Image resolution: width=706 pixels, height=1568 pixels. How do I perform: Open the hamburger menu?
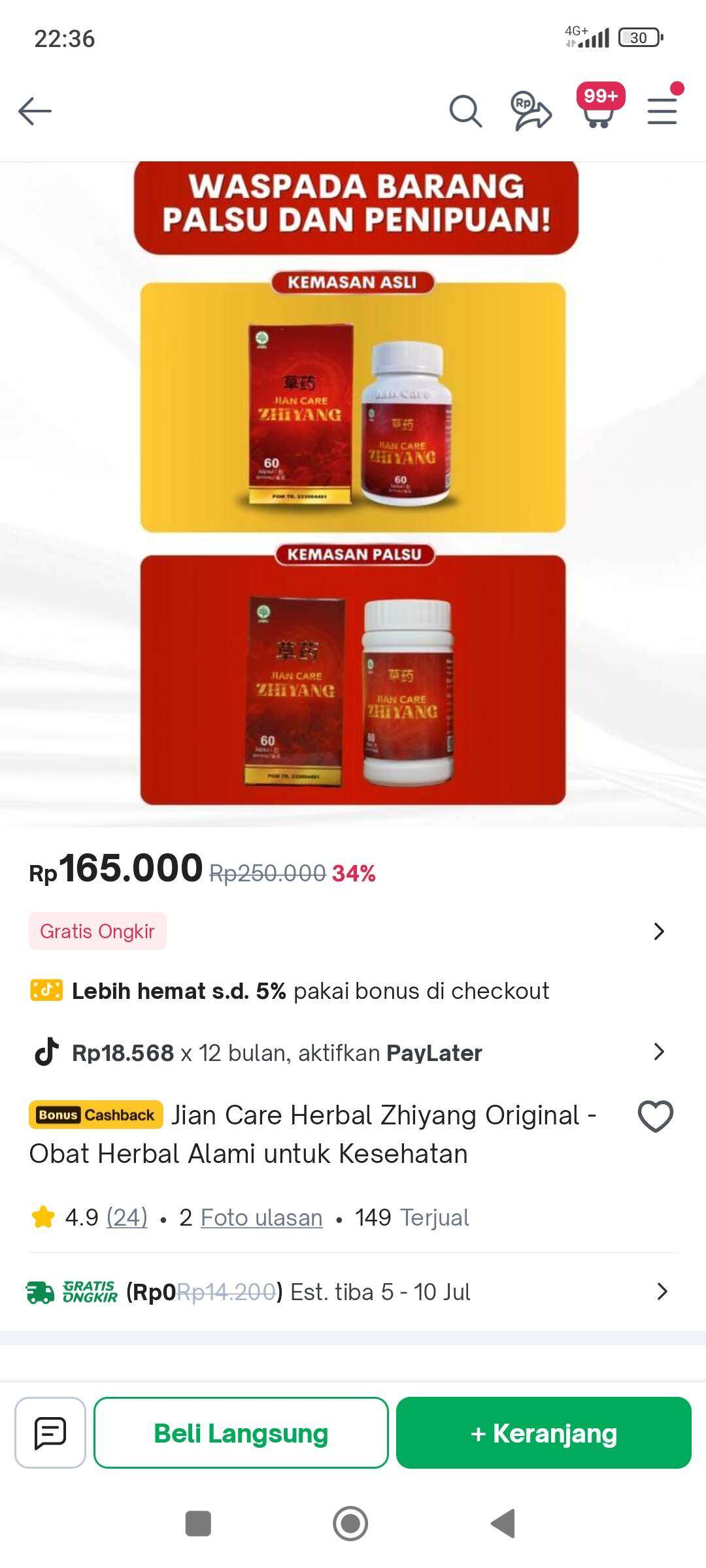pos(663,110)
